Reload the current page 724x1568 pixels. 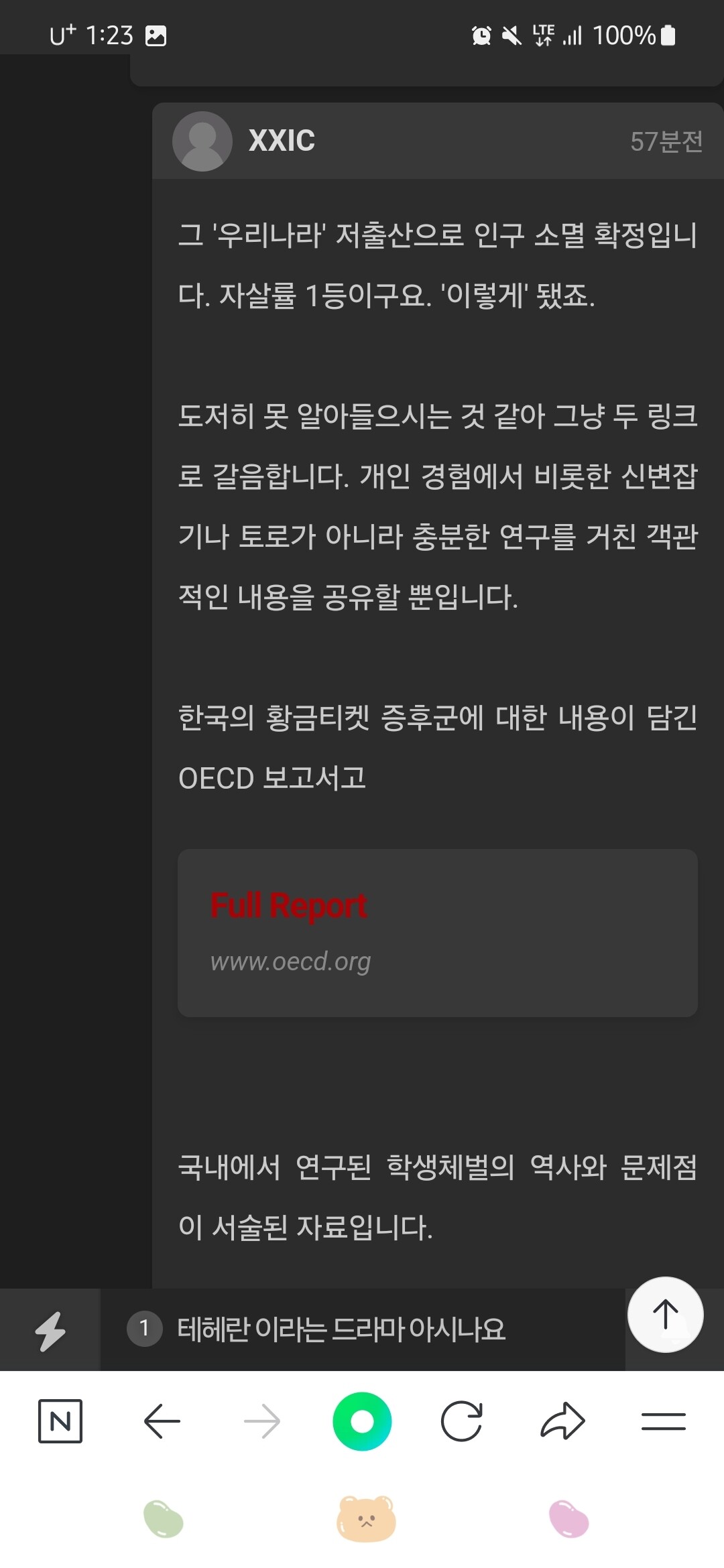tap(462, 1421)
